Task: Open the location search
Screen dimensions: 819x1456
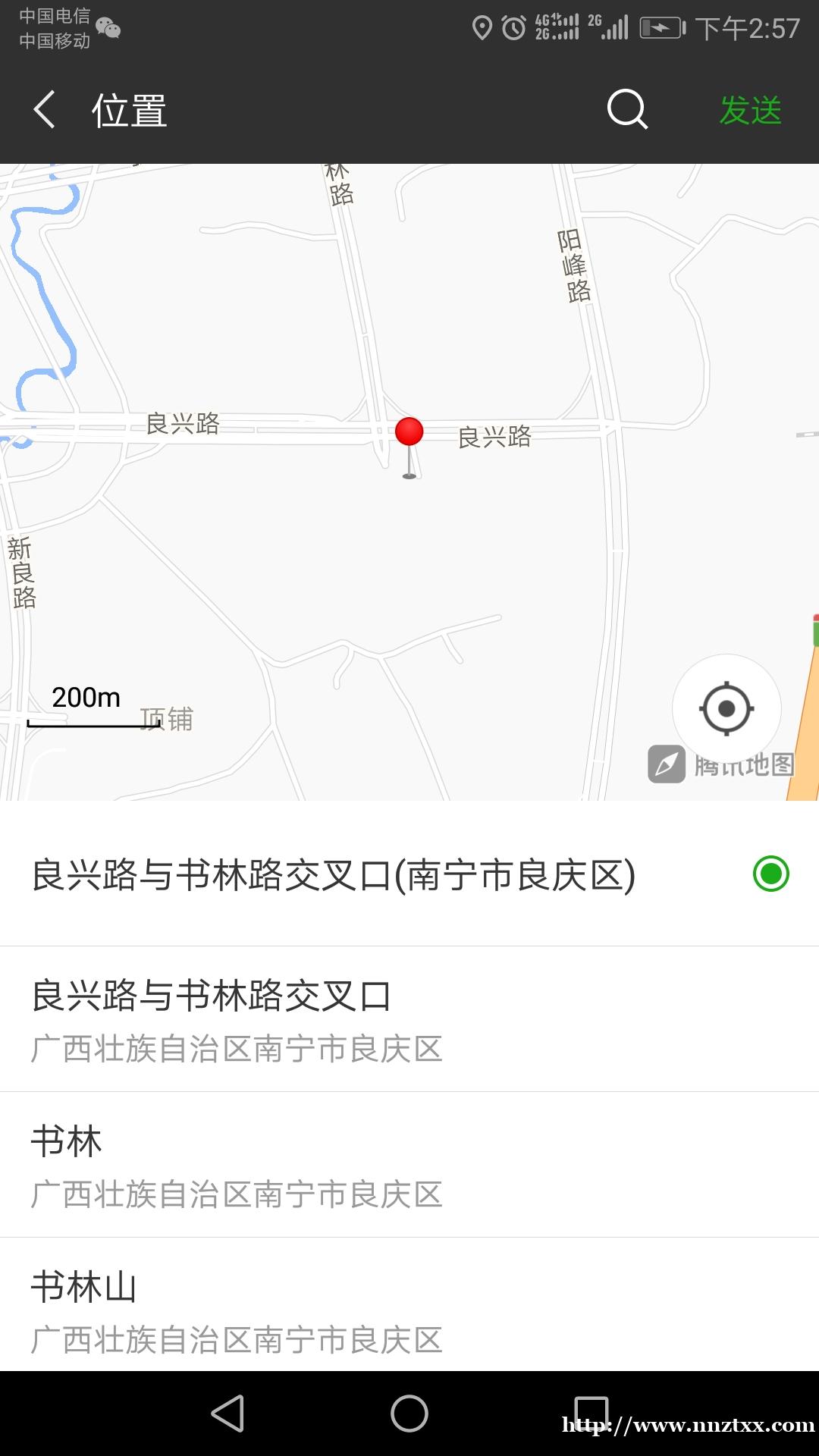Action: click(x=627, y=110)
